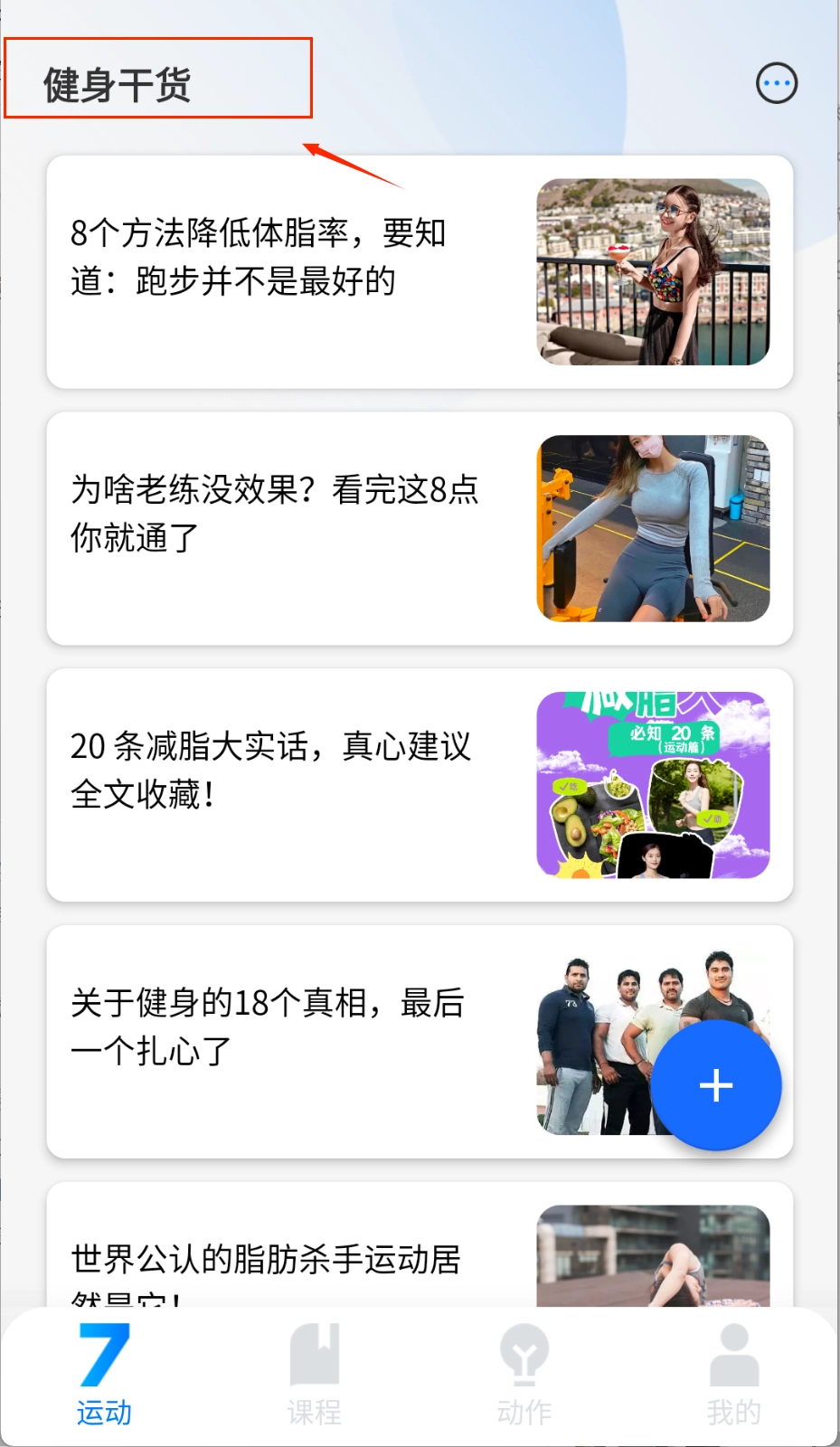The height and width of the screenshot is (1447, 840).
Task: Tap the blue plus floating button
Action: 716,1085
